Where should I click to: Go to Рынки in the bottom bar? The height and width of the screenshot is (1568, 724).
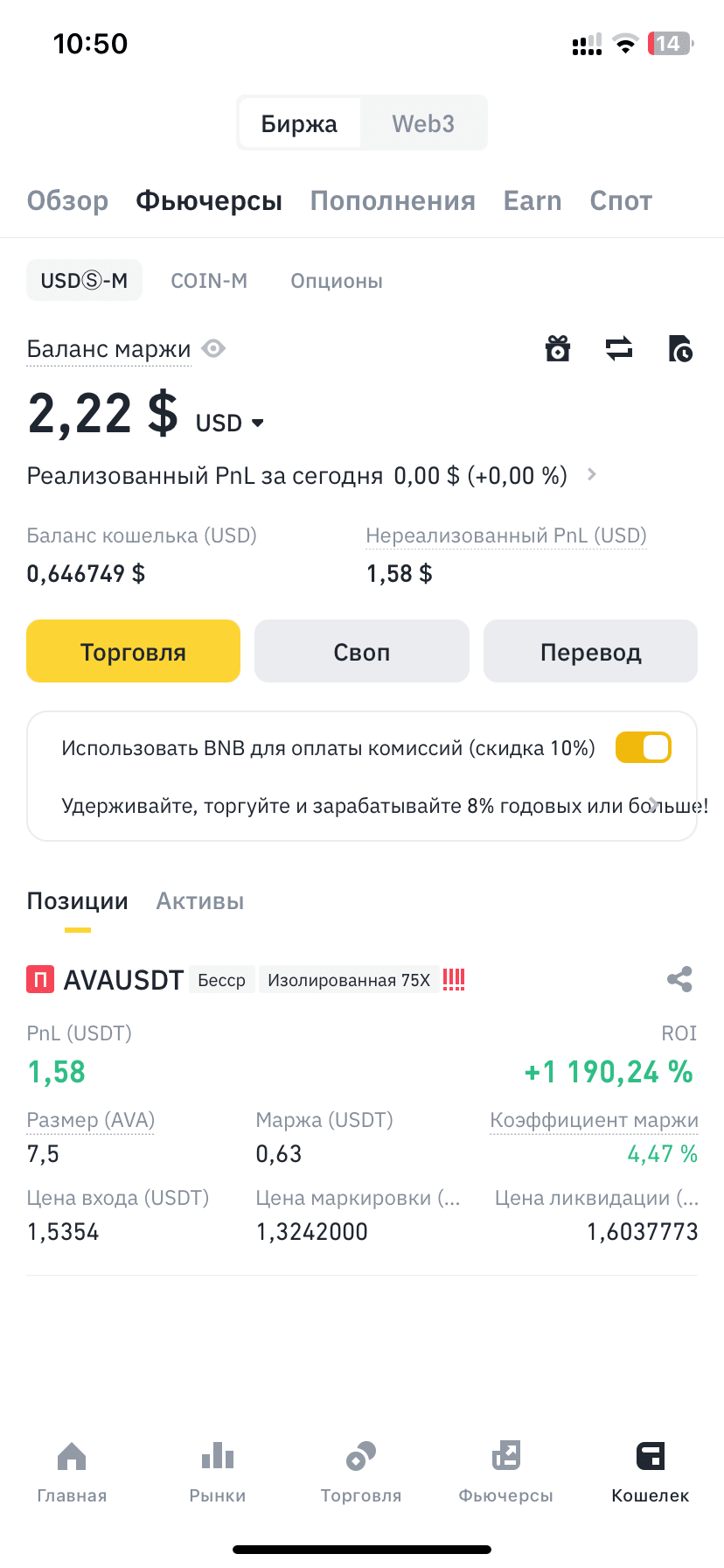218,1472
